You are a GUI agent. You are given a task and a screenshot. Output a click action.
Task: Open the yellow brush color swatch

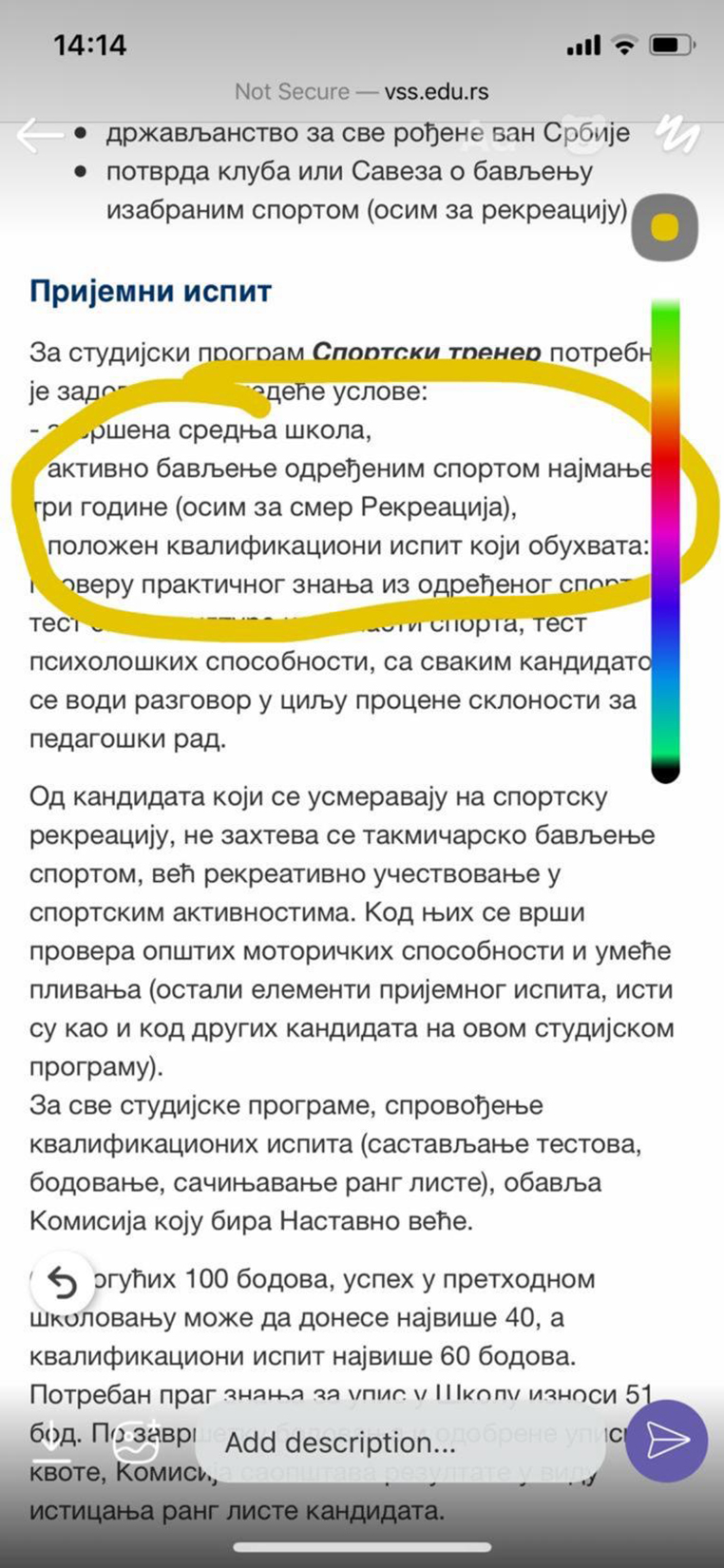pos(665,227)
